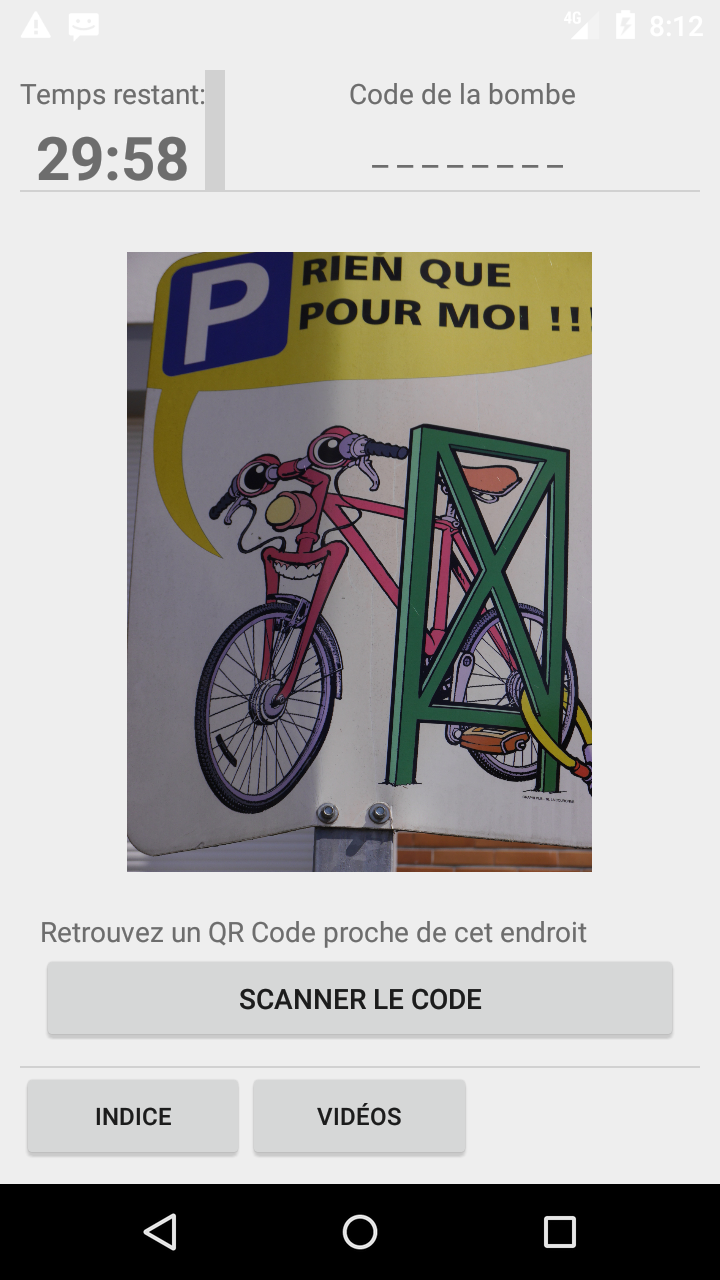This screenshot has height=1280, width=720.
Task: Return to the home screen
Action: [x=360, y=1232]
